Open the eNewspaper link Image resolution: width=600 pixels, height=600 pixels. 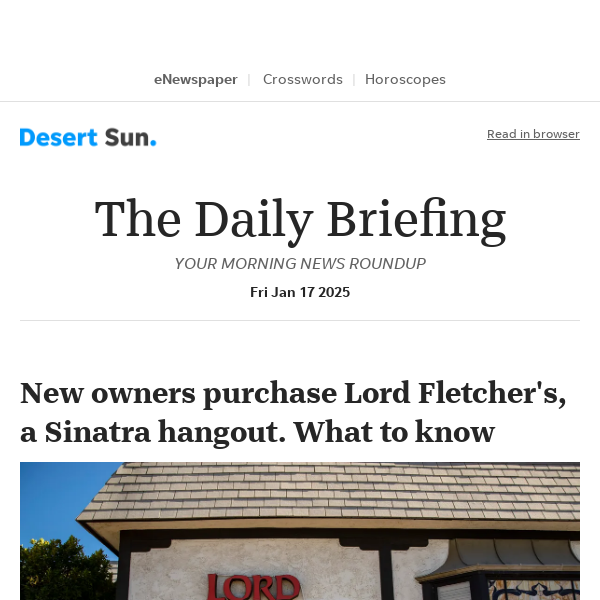195,80
